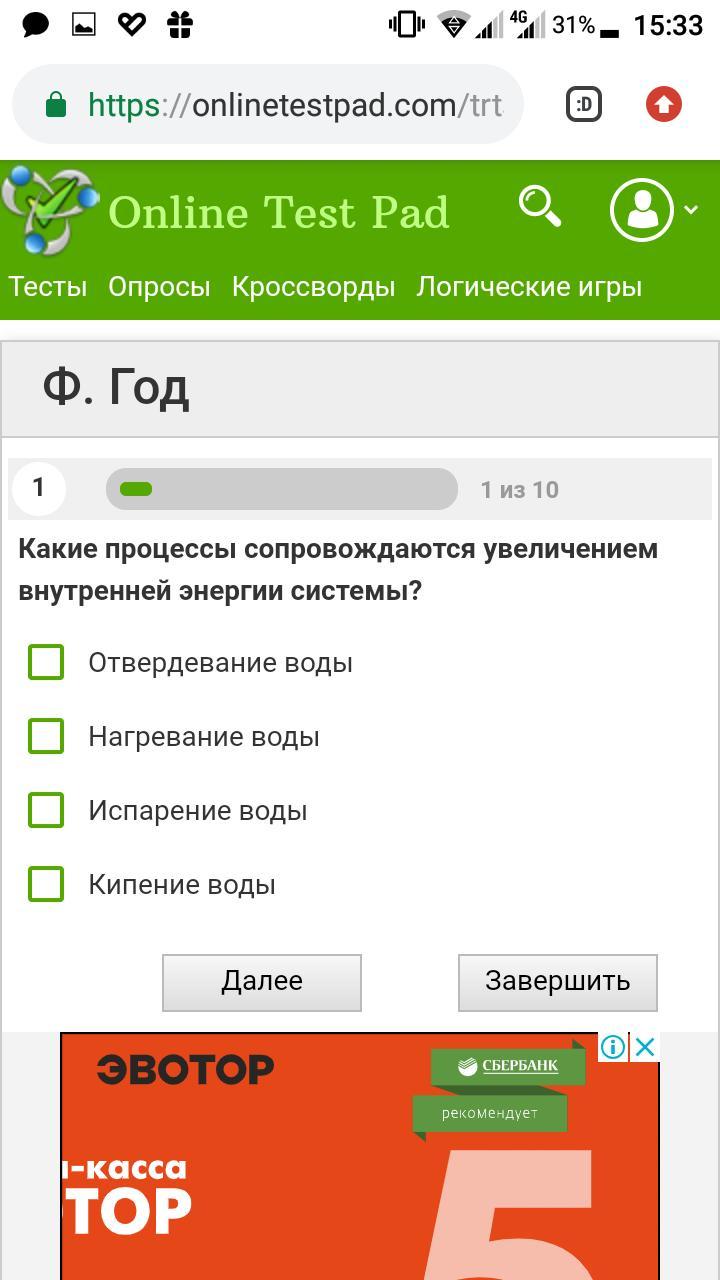Open the site search magnifier
This screenshot has width=720, height=1280.
point(540,207)
